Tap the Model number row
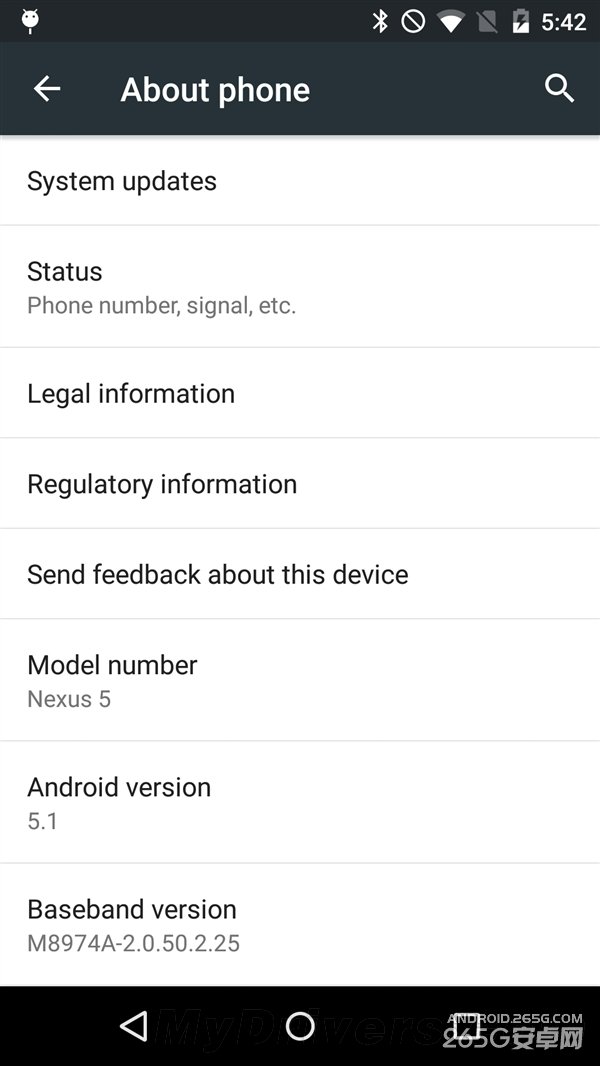The width and height of the screenshot is (600, 1066). click(300, 680)
